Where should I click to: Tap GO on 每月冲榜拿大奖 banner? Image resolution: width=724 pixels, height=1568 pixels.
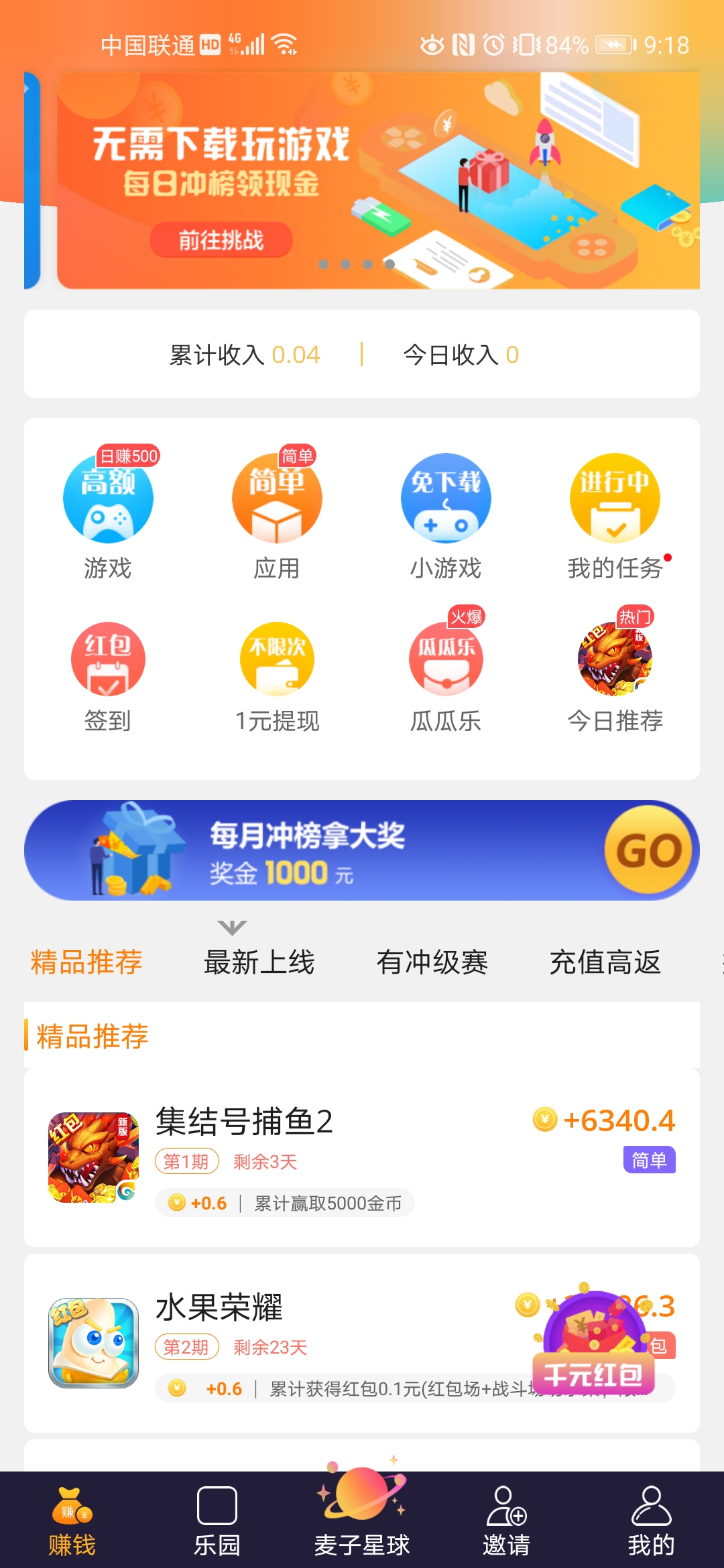click(648, 850)
